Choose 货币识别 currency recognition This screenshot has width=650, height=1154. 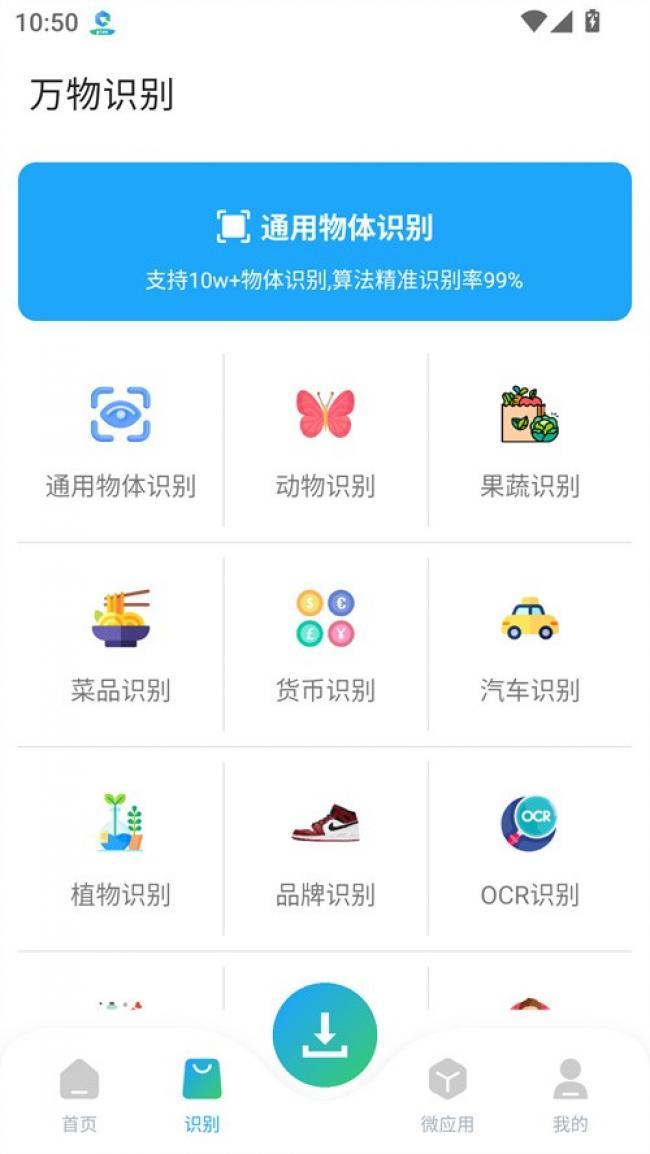pos(325,645)
